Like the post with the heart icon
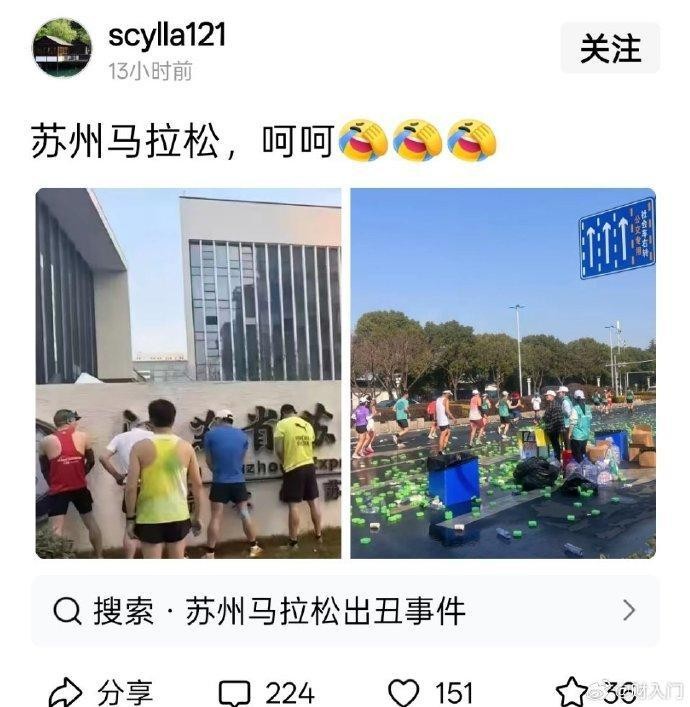This screenshot has width=690, height=707. 404,691
